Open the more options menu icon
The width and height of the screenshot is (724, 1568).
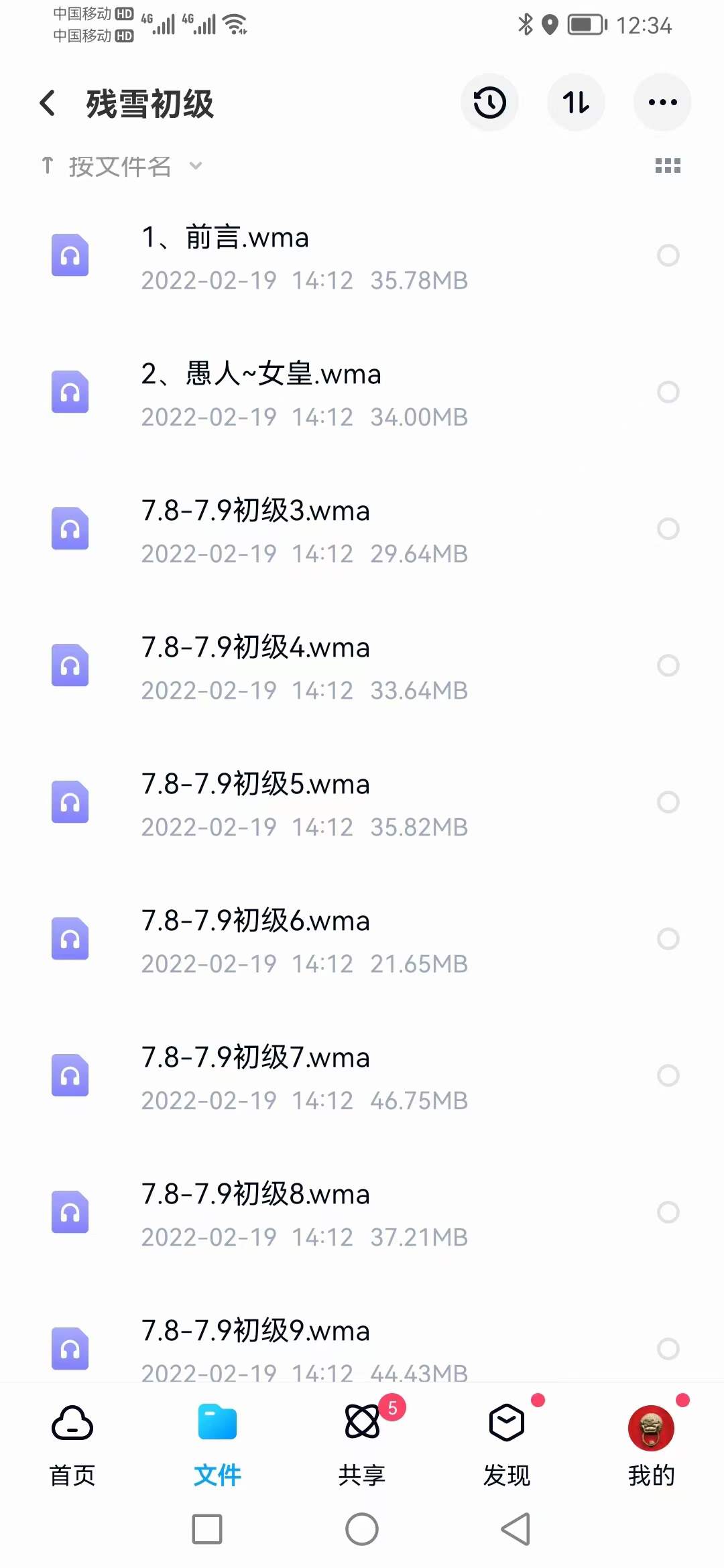(x=662, y=102)
